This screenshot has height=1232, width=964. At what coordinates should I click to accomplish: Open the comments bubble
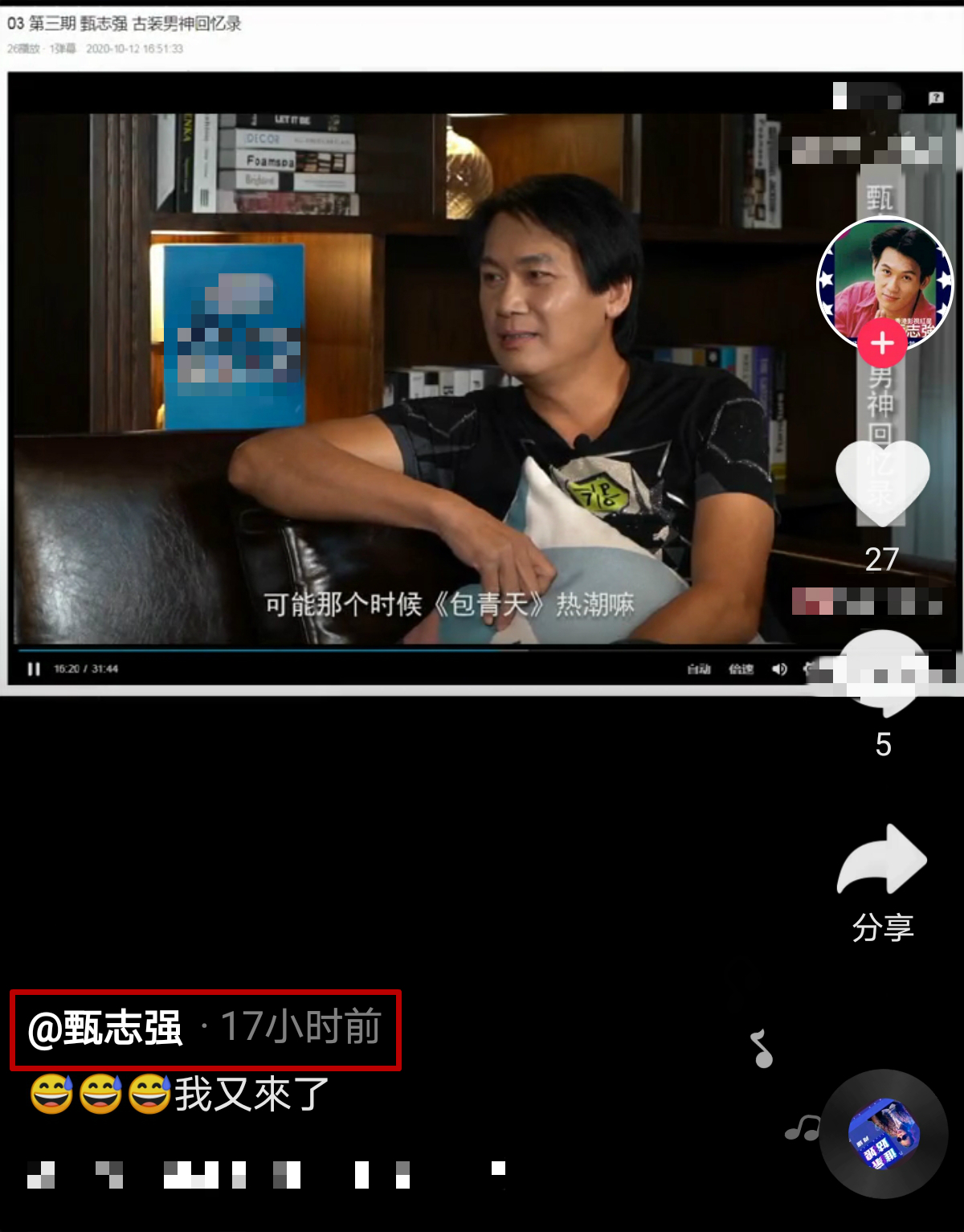pos(882,673)
